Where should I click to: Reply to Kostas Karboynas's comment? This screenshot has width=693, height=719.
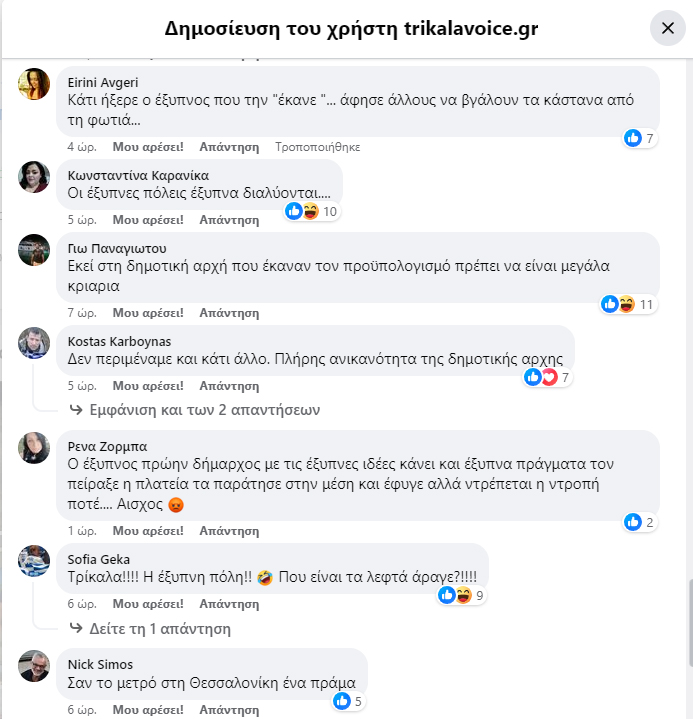(x=229, y=386)
